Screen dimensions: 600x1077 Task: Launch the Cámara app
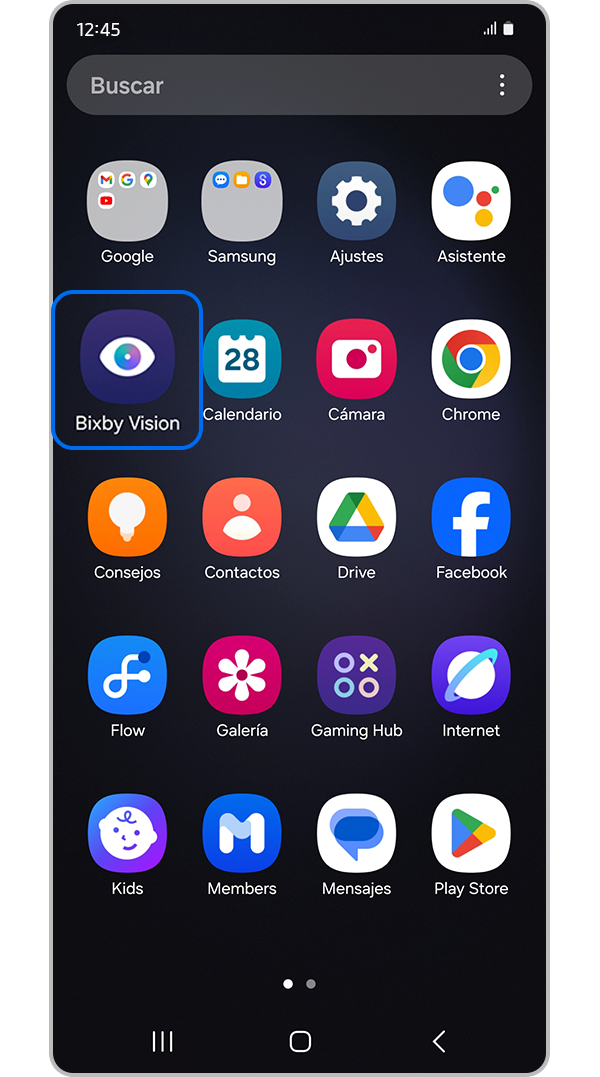[356, 359]
